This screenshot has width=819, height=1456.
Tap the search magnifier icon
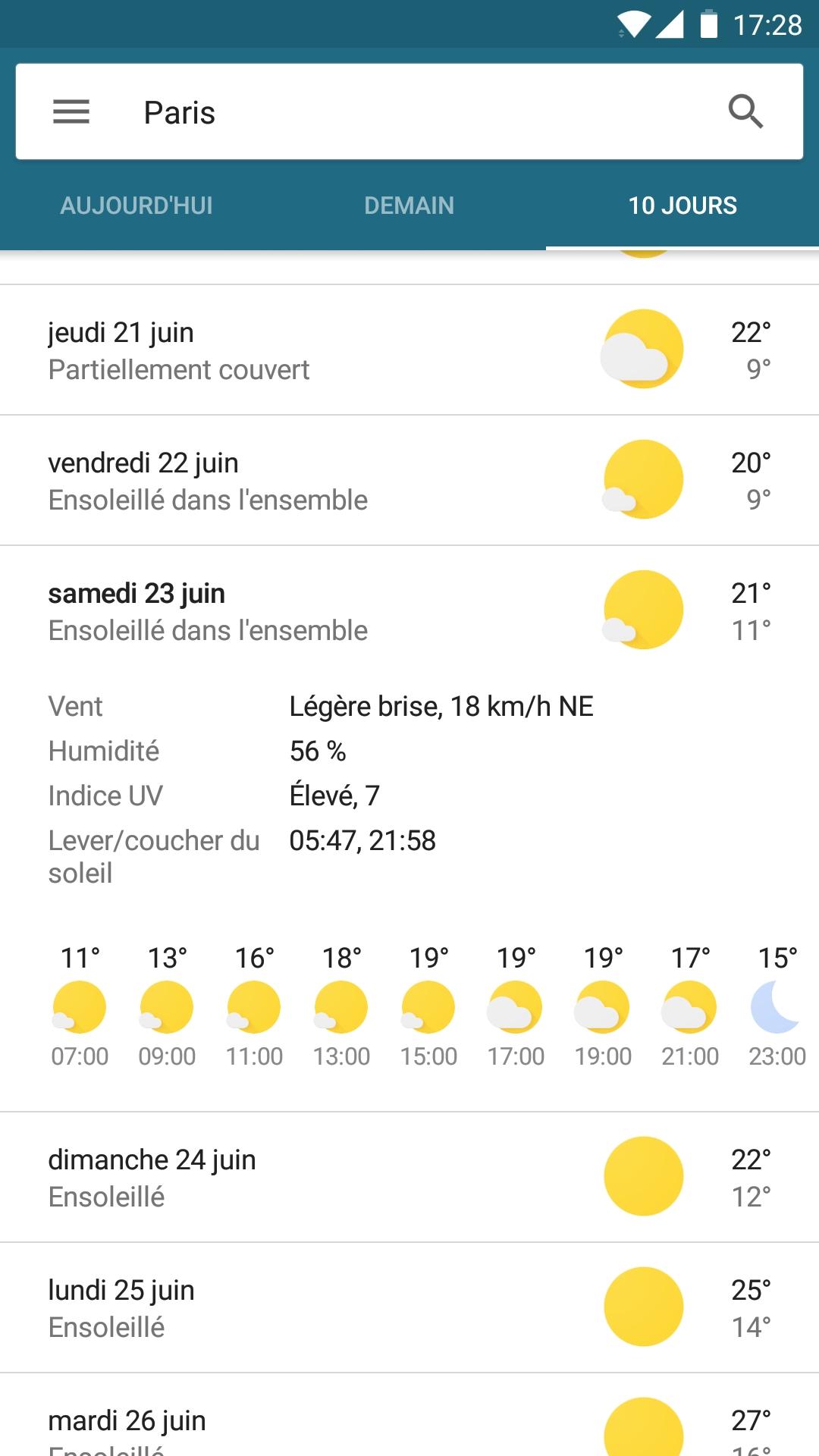tap(746, 112)
